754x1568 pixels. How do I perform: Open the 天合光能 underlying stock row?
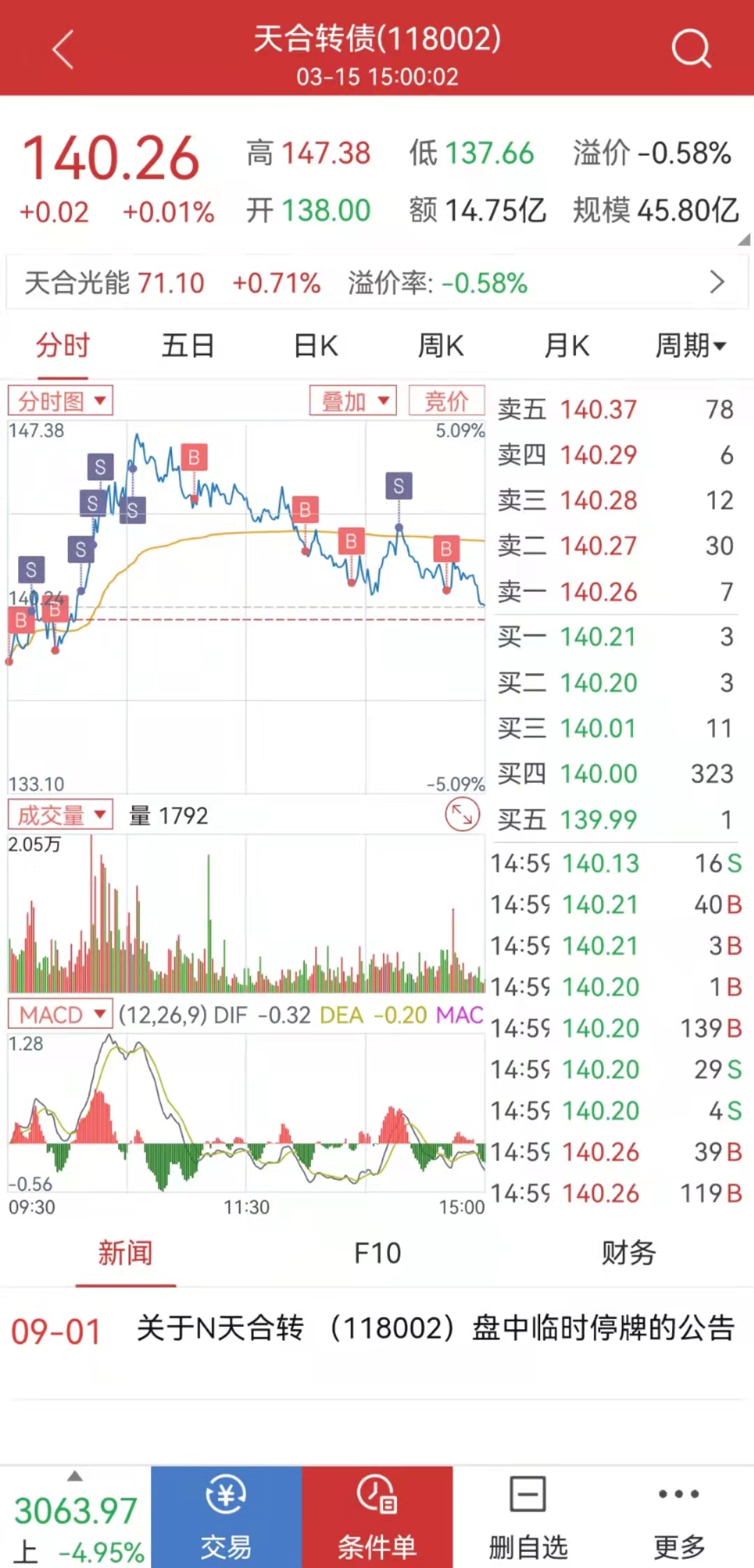[377, 283]
